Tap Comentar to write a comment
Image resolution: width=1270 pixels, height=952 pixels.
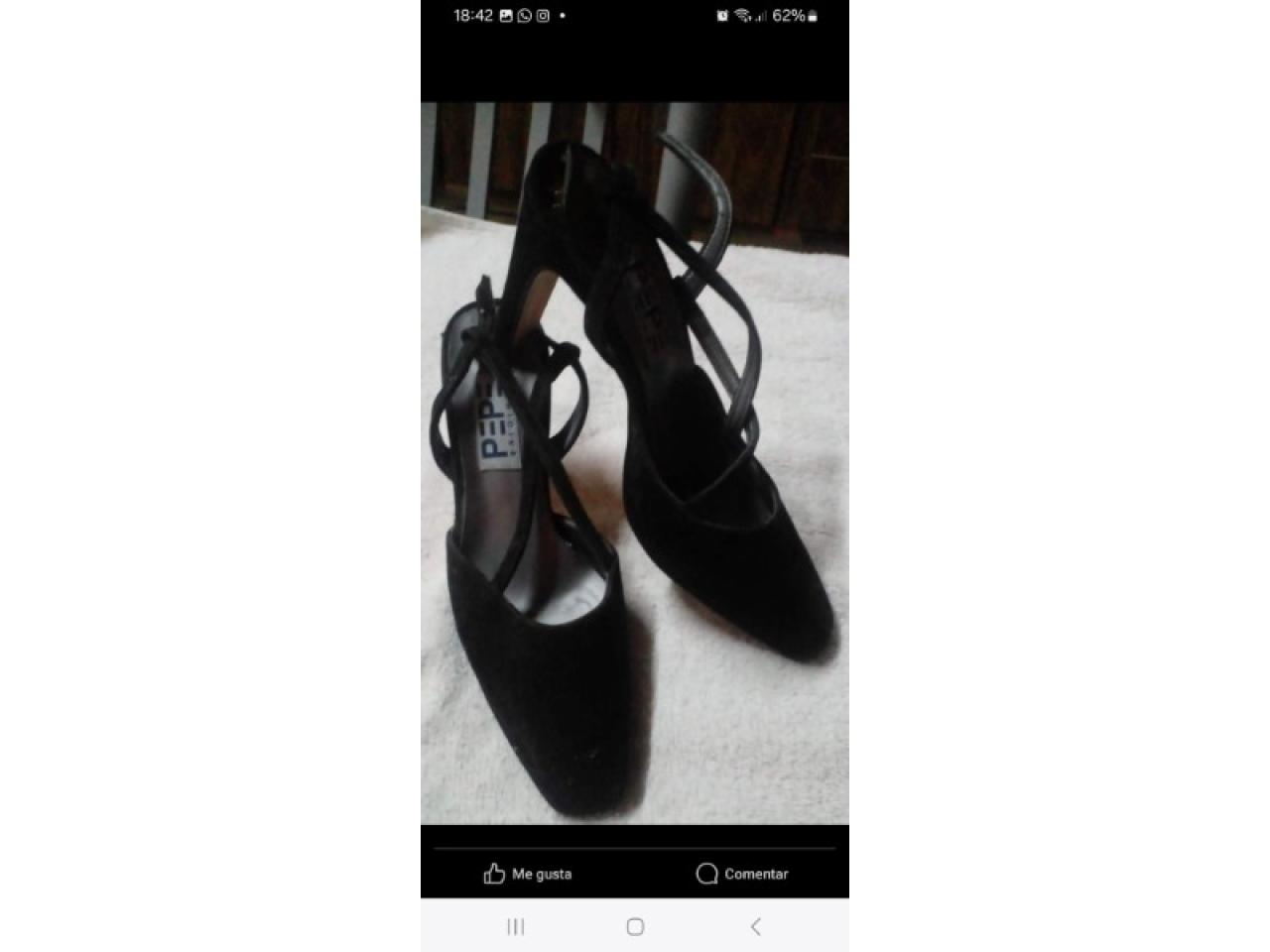pos(742,874)
